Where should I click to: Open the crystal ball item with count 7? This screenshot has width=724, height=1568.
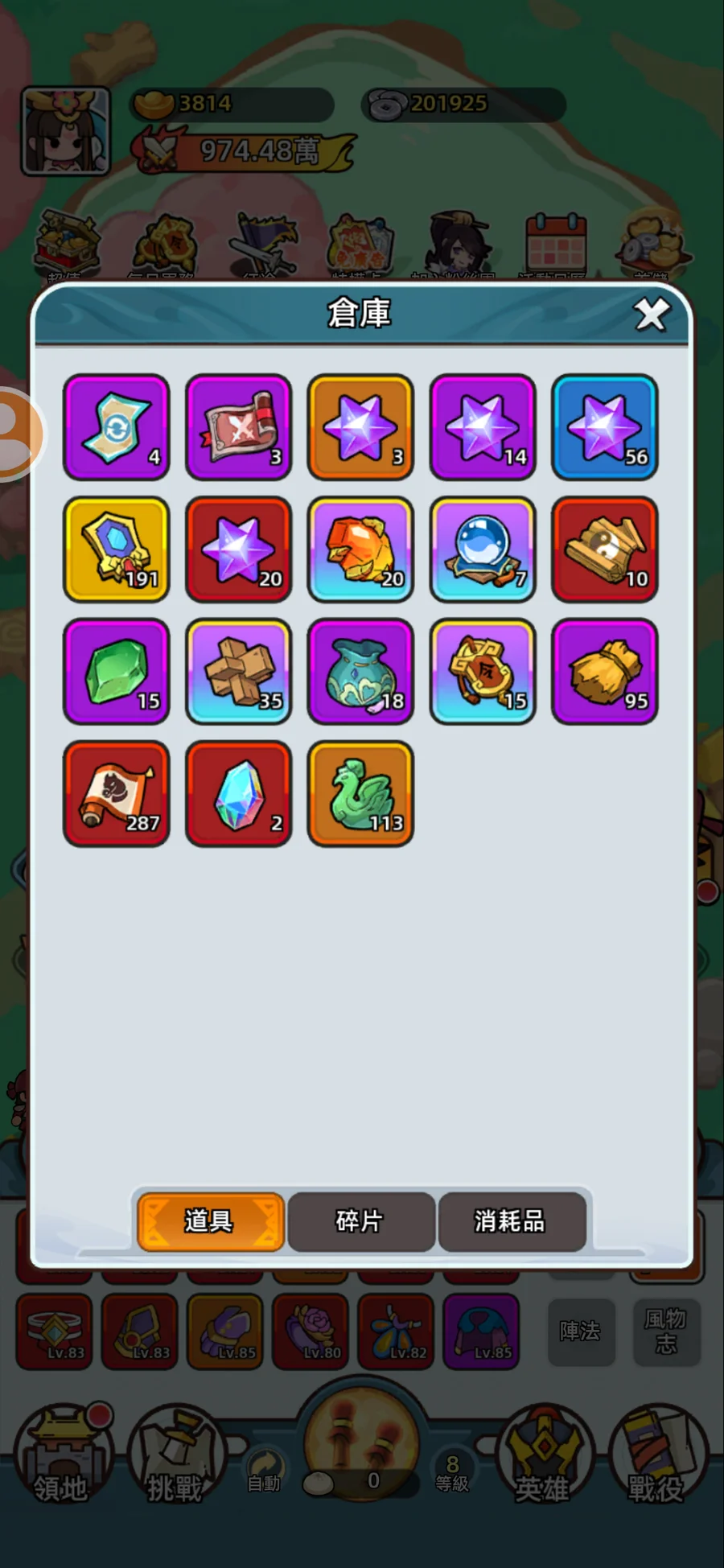coord(483,549)
